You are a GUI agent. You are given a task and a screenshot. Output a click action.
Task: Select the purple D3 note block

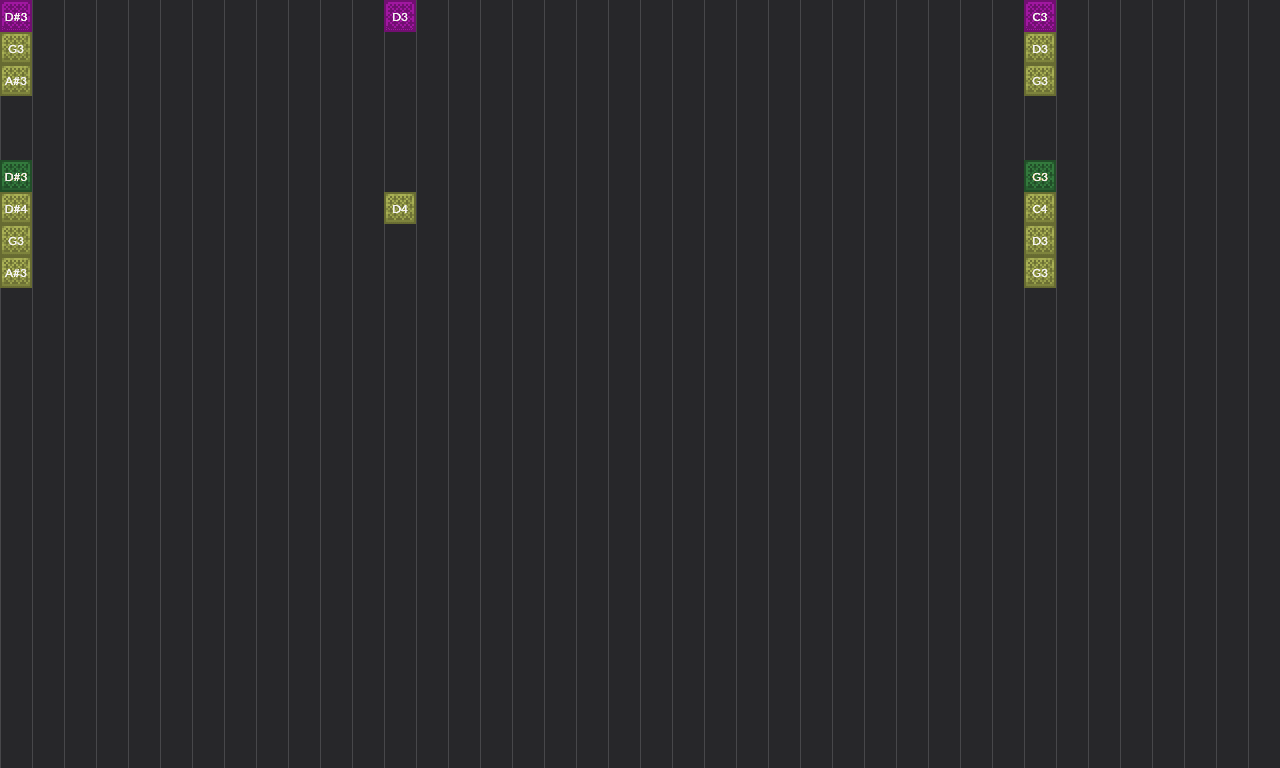point(400,16)
